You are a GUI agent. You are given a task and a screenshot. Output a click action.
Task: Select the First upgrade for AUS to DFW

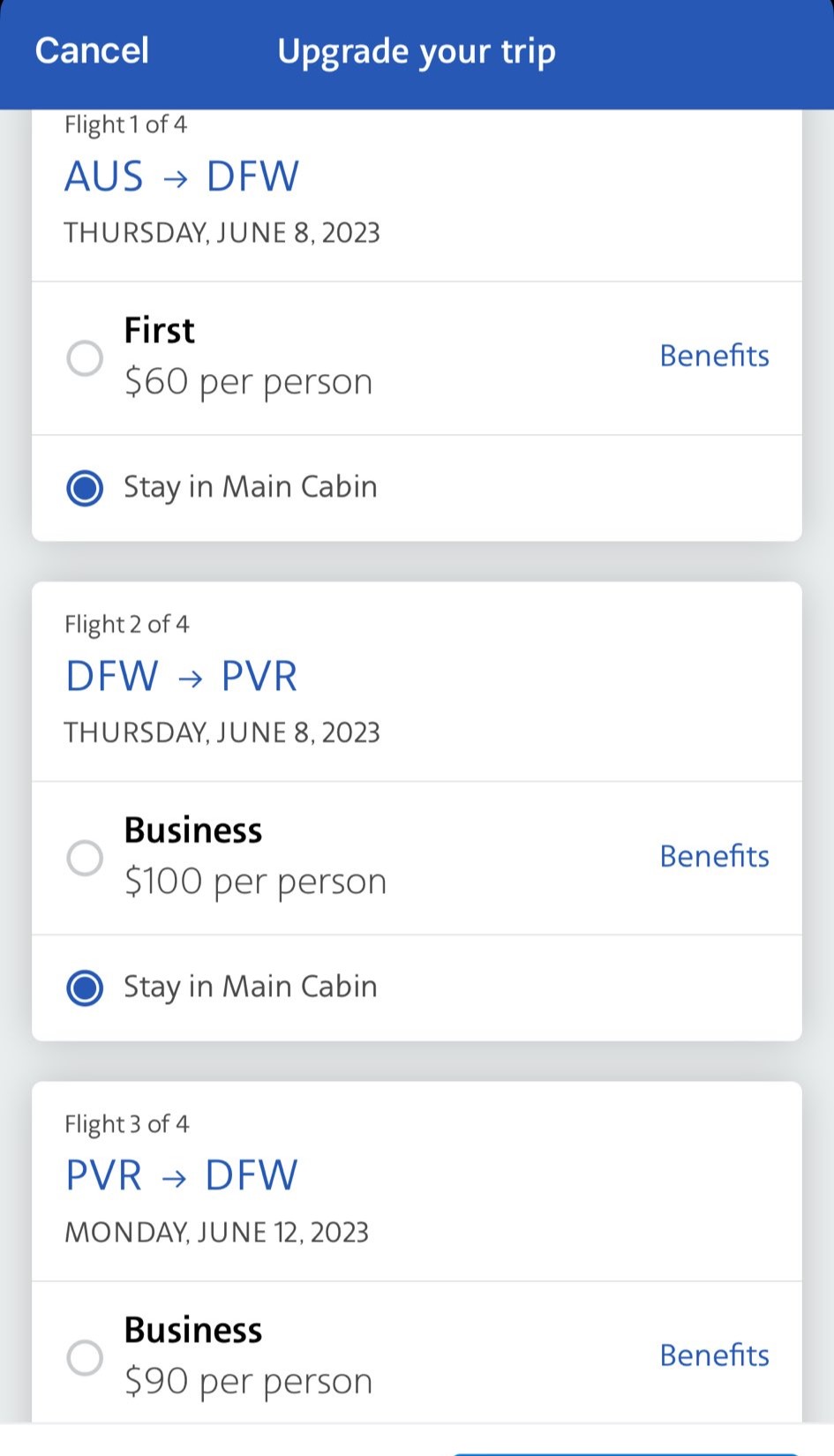click(x=85, y=357)
